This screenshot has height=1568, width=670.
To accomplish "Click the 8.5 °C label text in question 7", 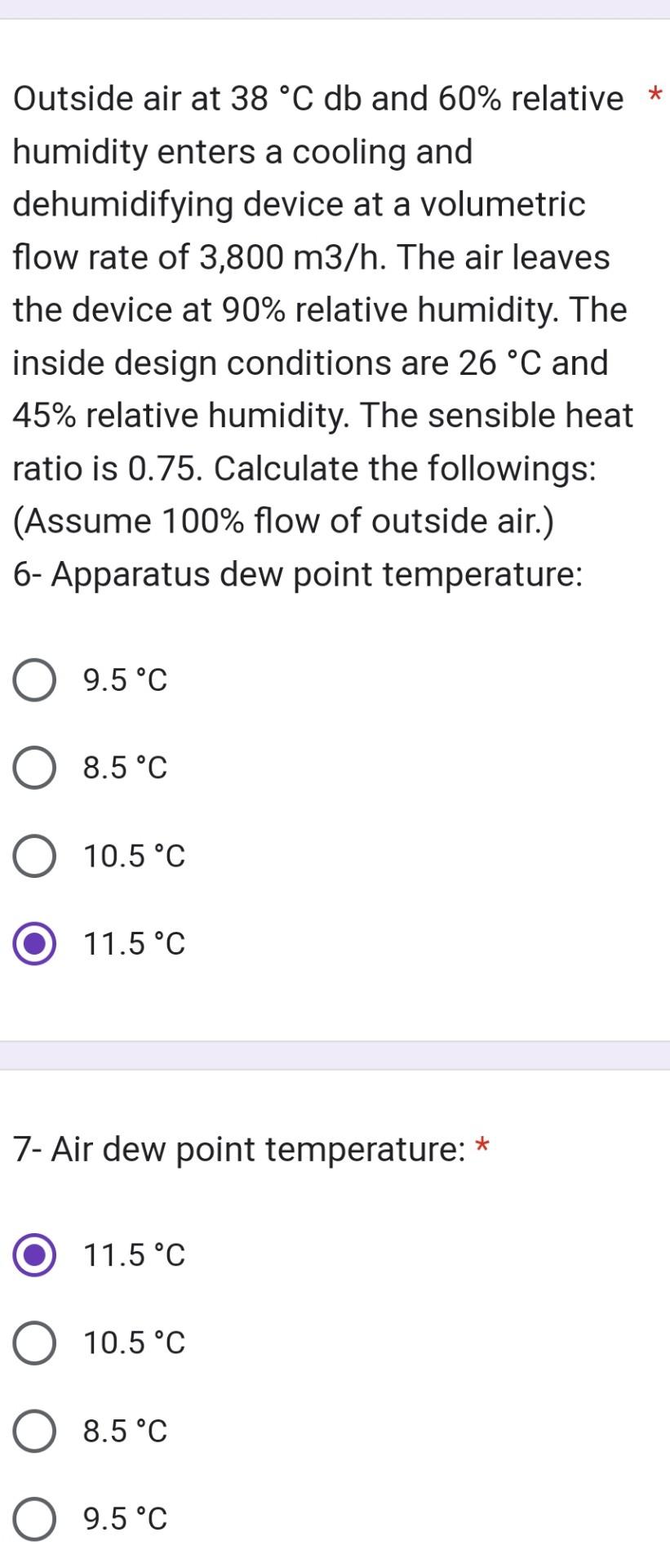I will [124, 1431].
